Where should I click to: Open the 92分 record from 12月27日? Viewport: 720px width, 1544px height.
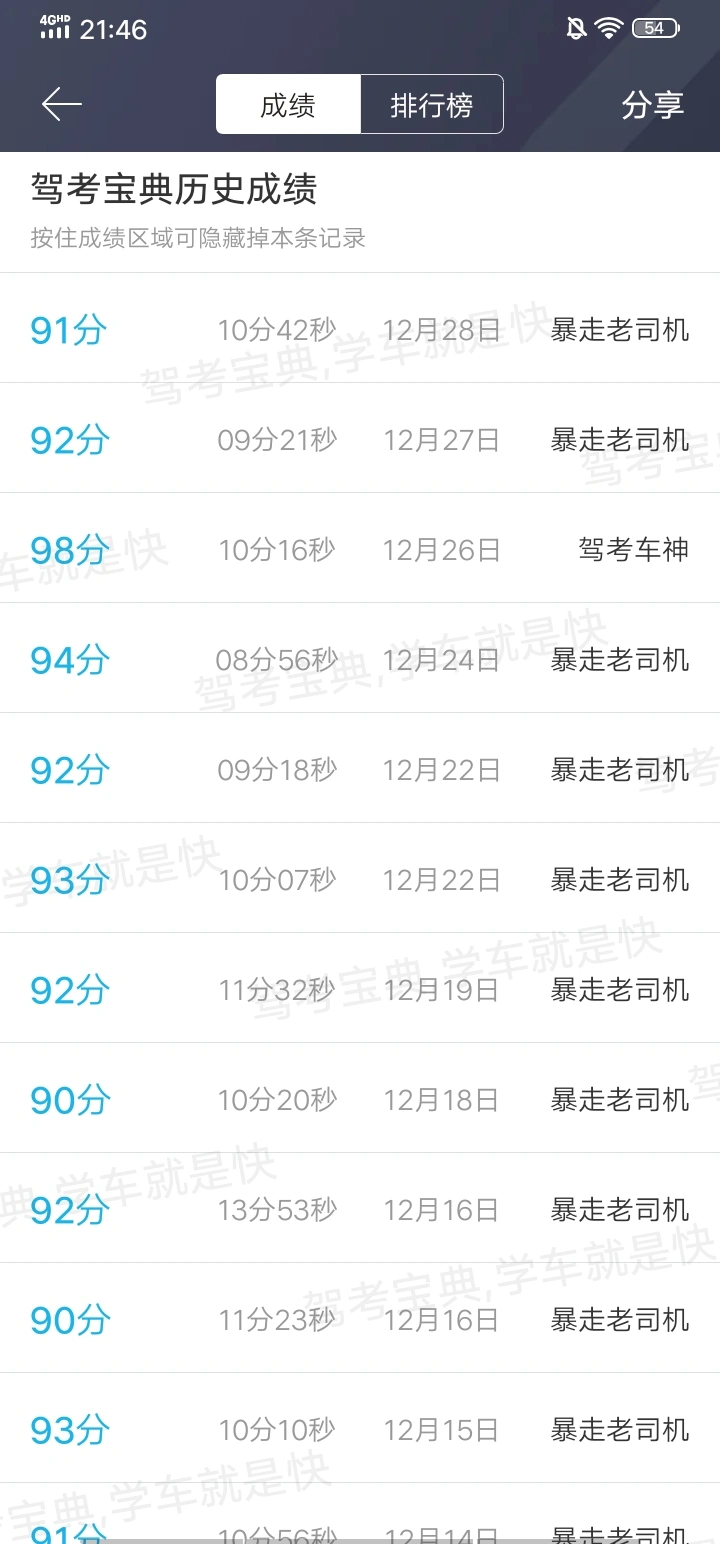360,438
